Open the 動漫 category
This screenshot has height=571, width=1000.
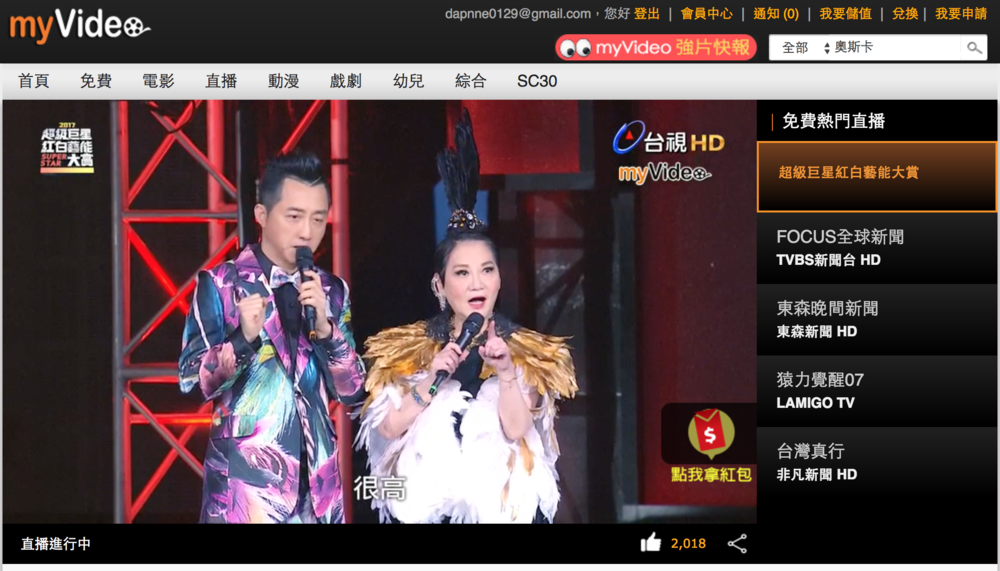click(283, 81)
